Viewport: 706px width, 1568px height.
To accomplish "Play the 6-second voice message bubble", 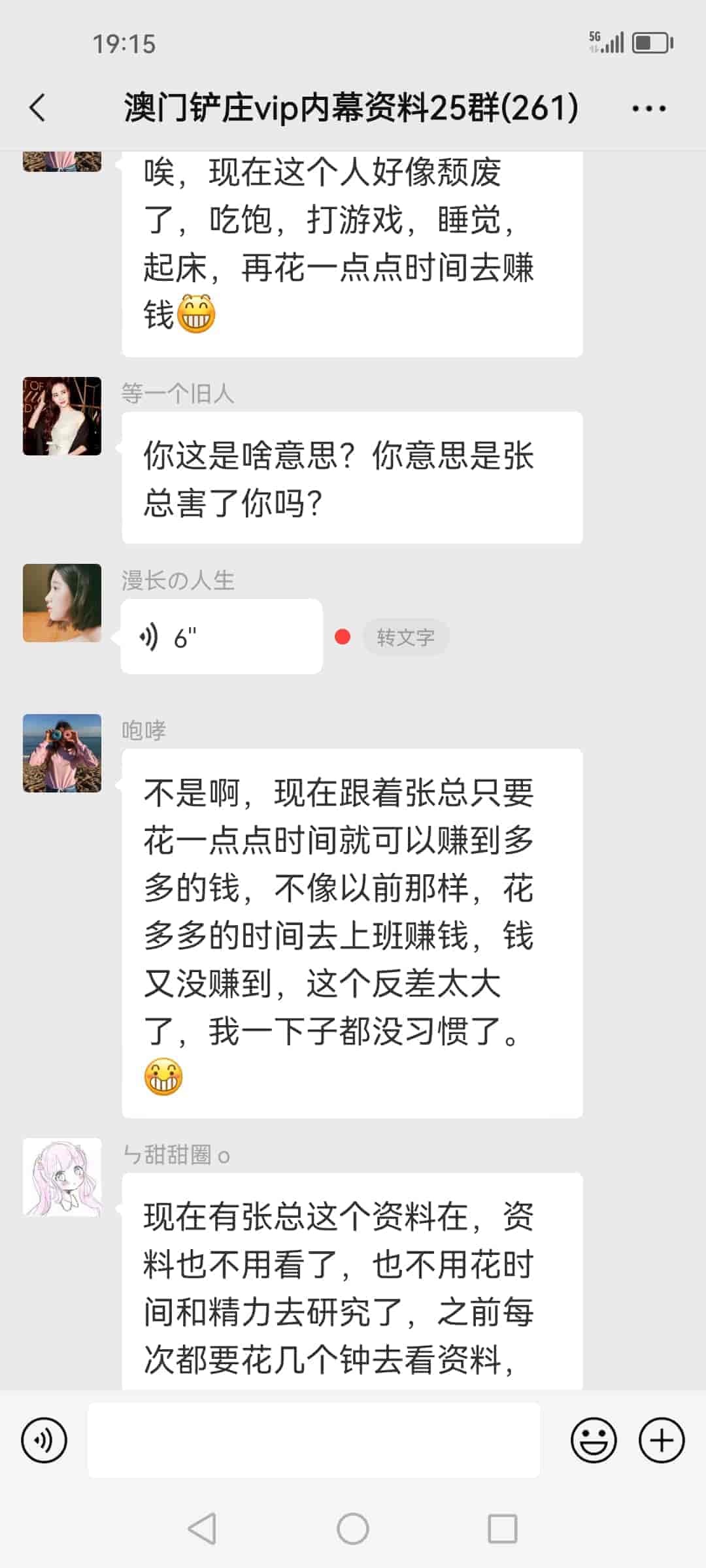I will click(x=221, y=636).
